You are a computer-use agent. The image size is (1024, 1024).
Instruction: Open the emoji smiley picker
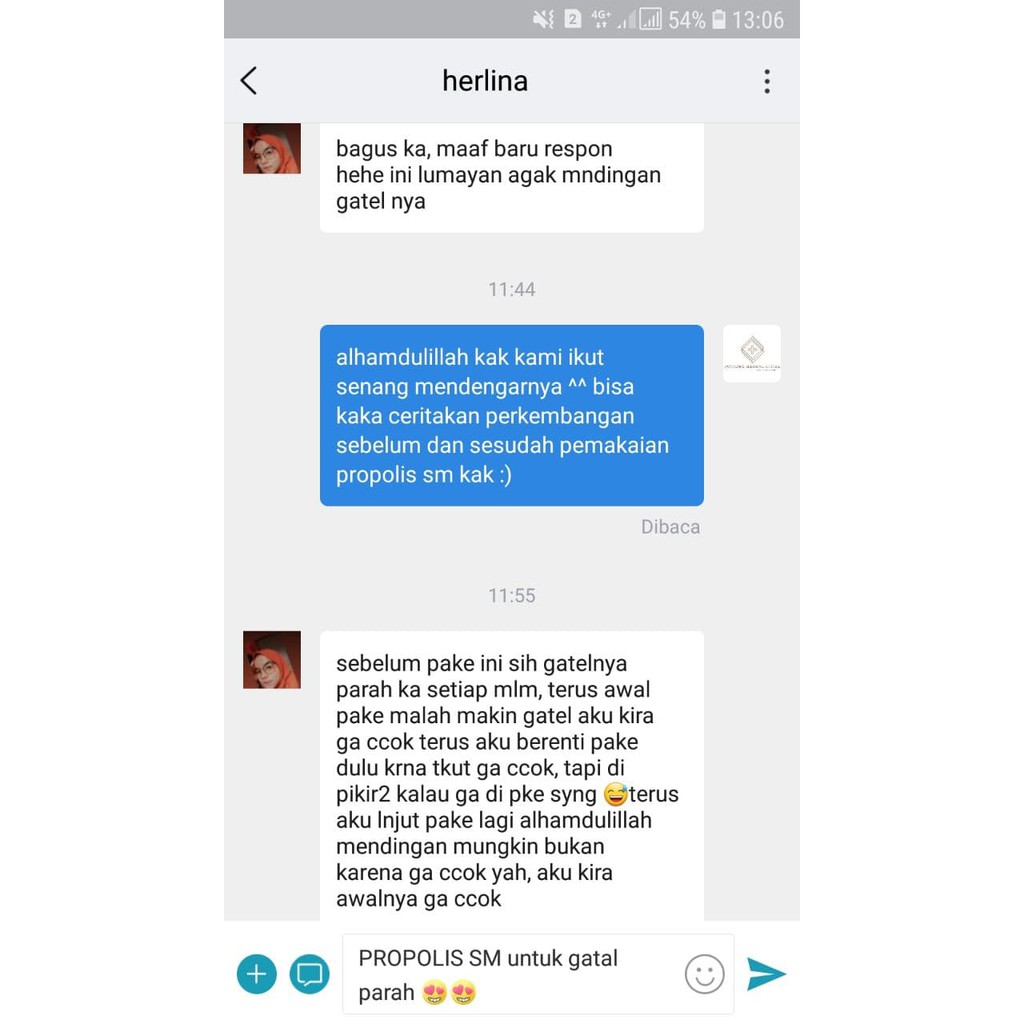[x=704, y=974]
